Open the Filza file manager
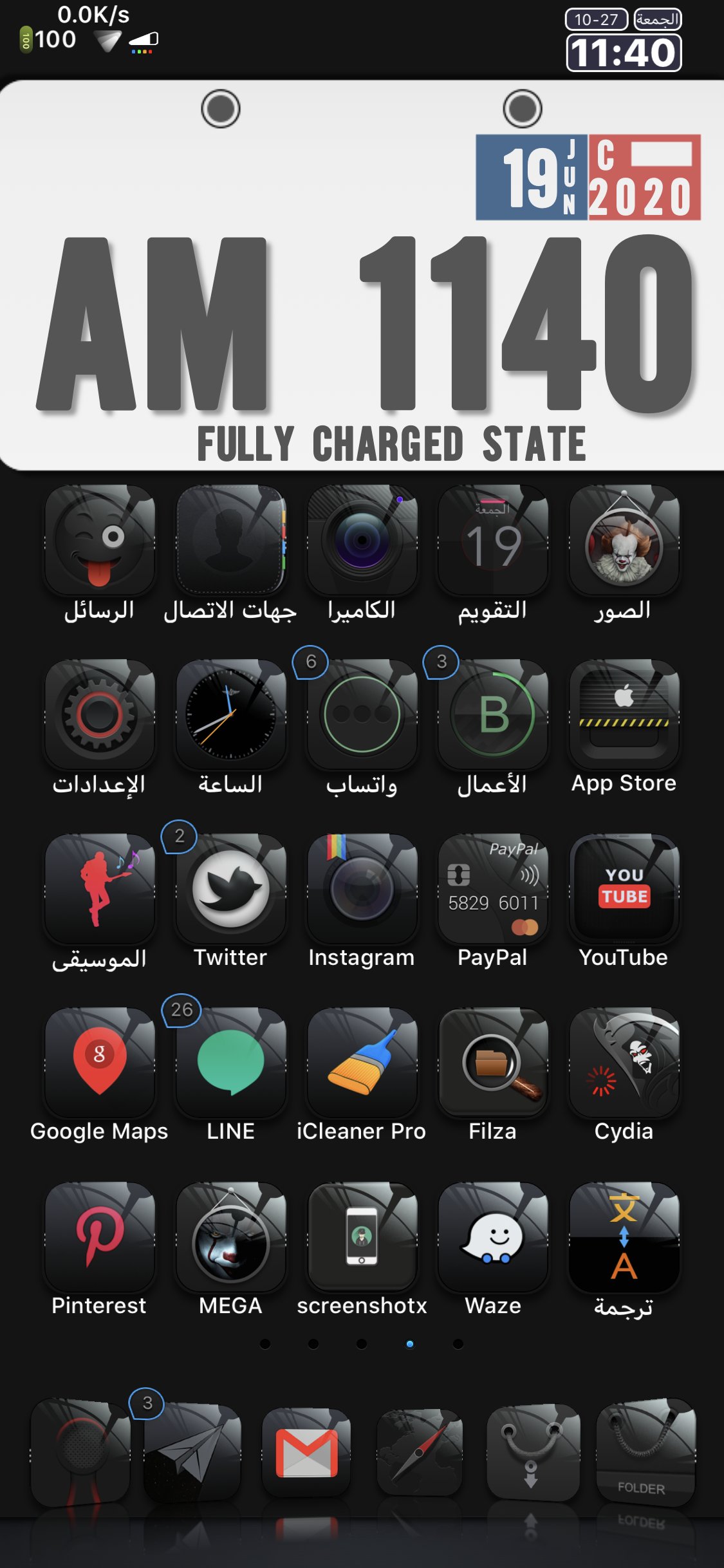Viewport: 724px width, 1568px height. tap(493, 1063)
